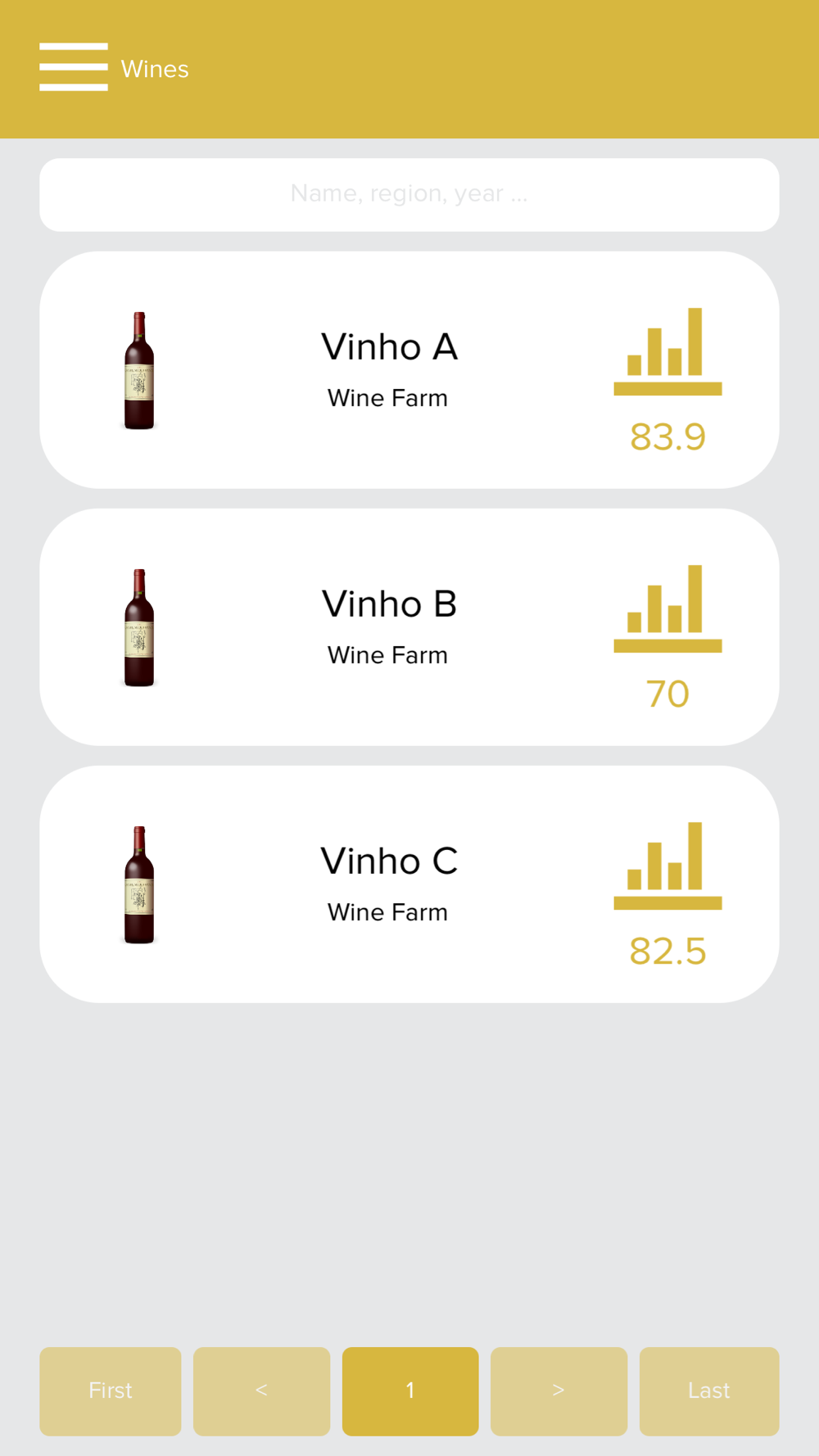
Task: Jump to the First page
Action: coord(111,1390)
